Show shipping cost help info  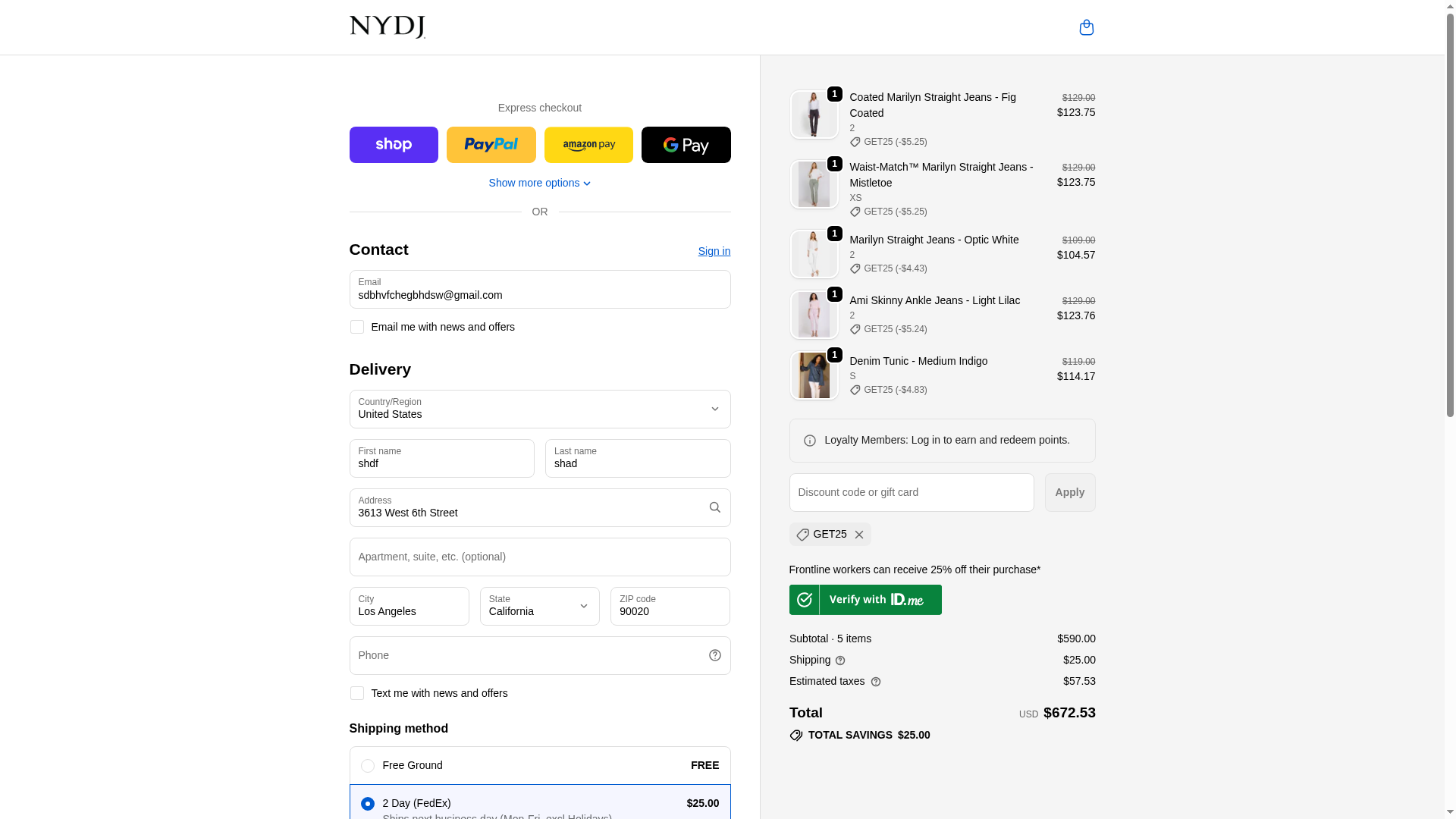click(x=840, y=661)
